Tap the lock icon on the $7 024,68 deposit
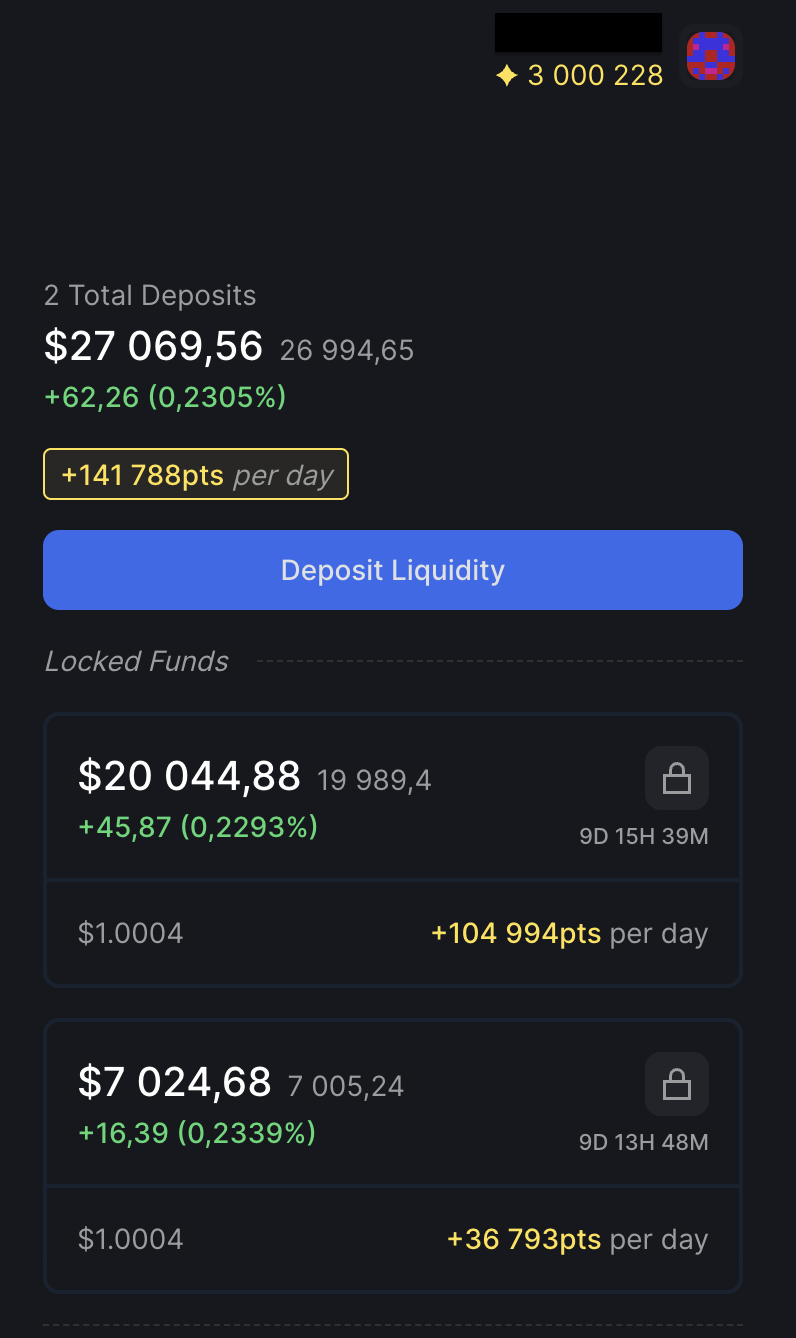The width and height of the screenshot is (796, 1338). [x=677, y=1084]
